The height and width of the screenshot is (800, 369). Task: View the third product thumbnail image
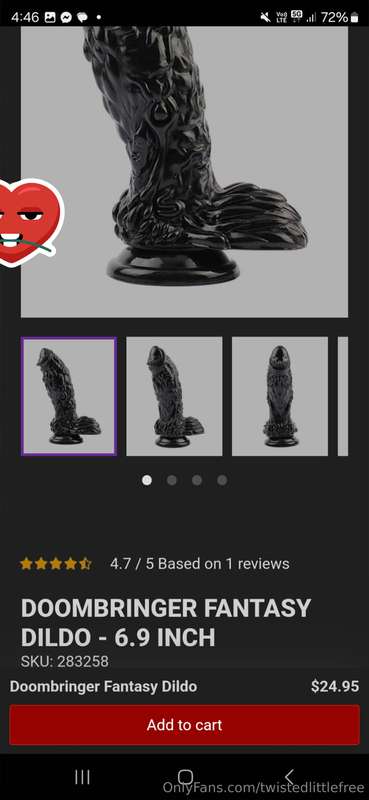280,396
